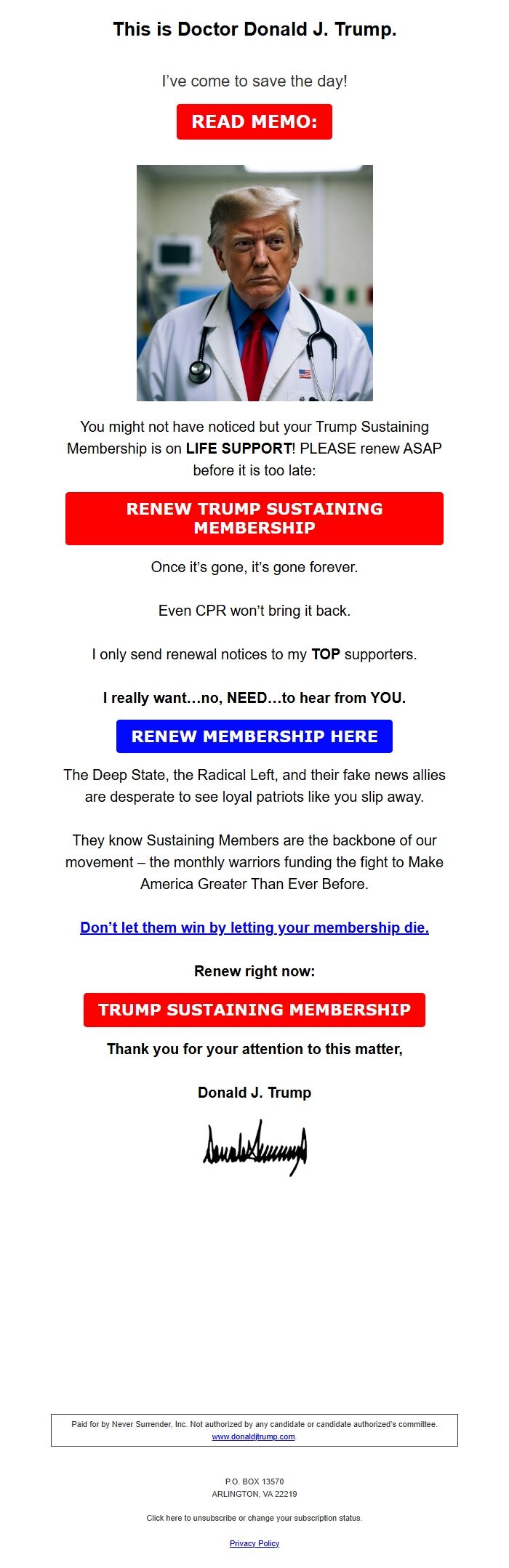Tap the Trump Sustaining Membership button
This screenshot has width=509, height=1568.
(x=254, y=1010)
